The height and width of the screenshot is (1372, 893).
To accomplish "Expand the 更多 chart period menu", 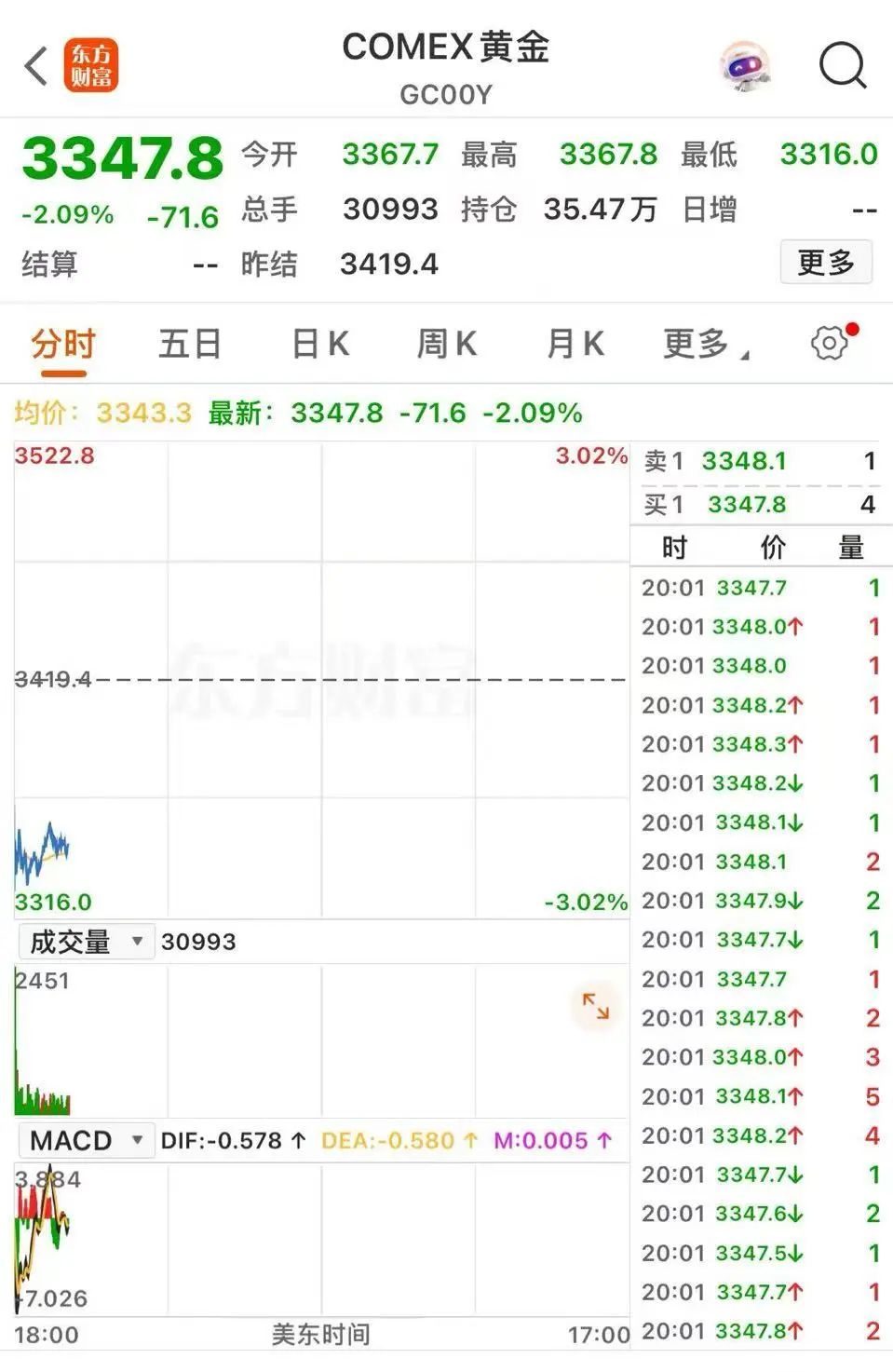I will pos(704,345).
